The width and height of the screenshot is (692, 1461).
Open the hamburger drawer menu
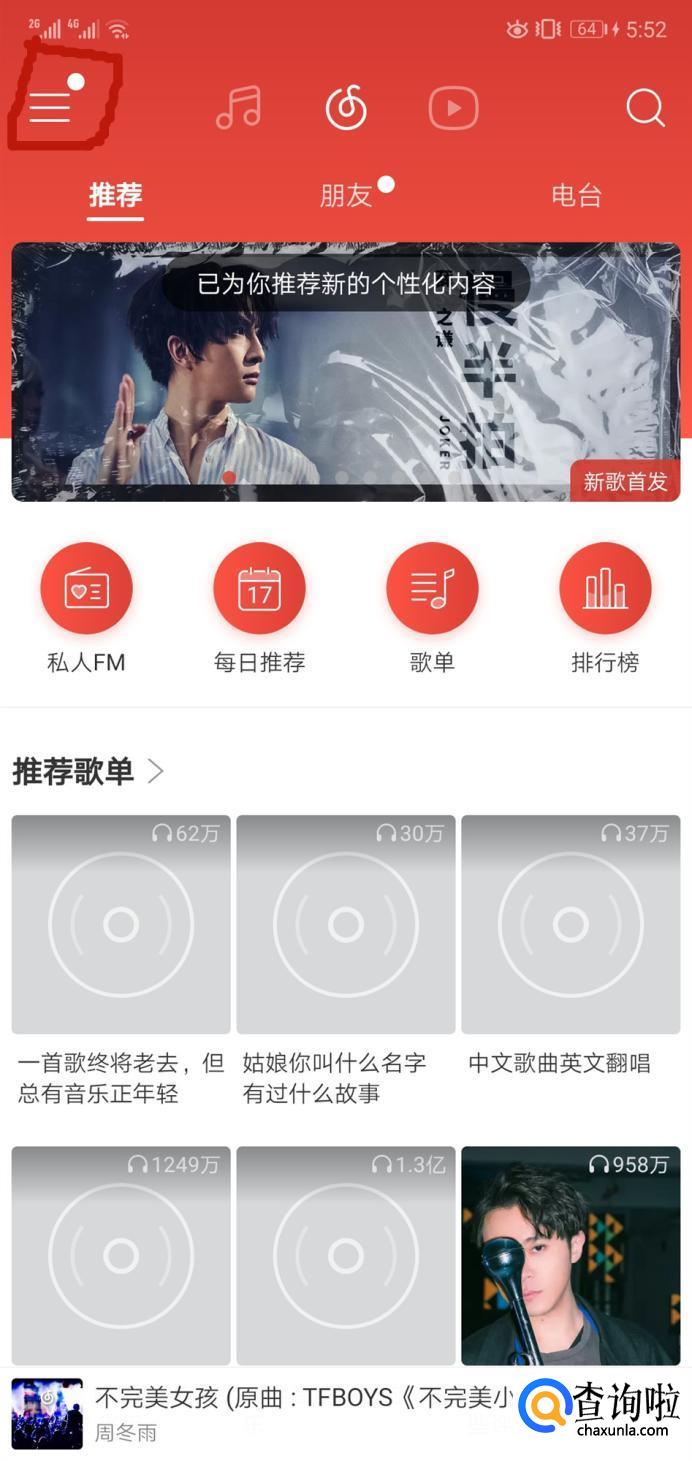[x=50, y=106]
